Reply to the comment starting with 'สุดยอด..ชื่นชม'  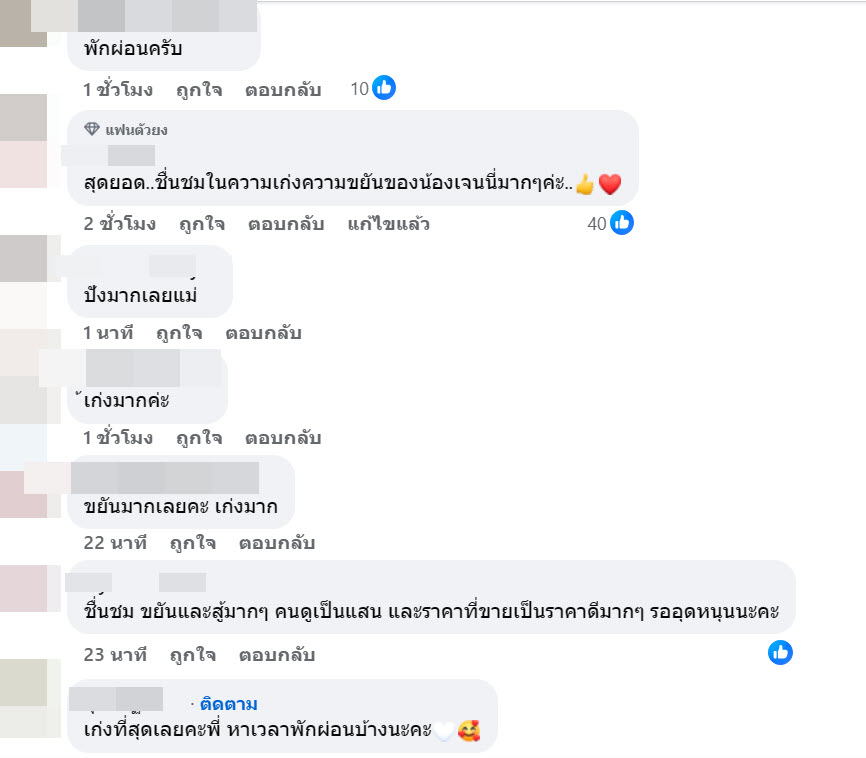pyautogui.click(x=286, y=224)
